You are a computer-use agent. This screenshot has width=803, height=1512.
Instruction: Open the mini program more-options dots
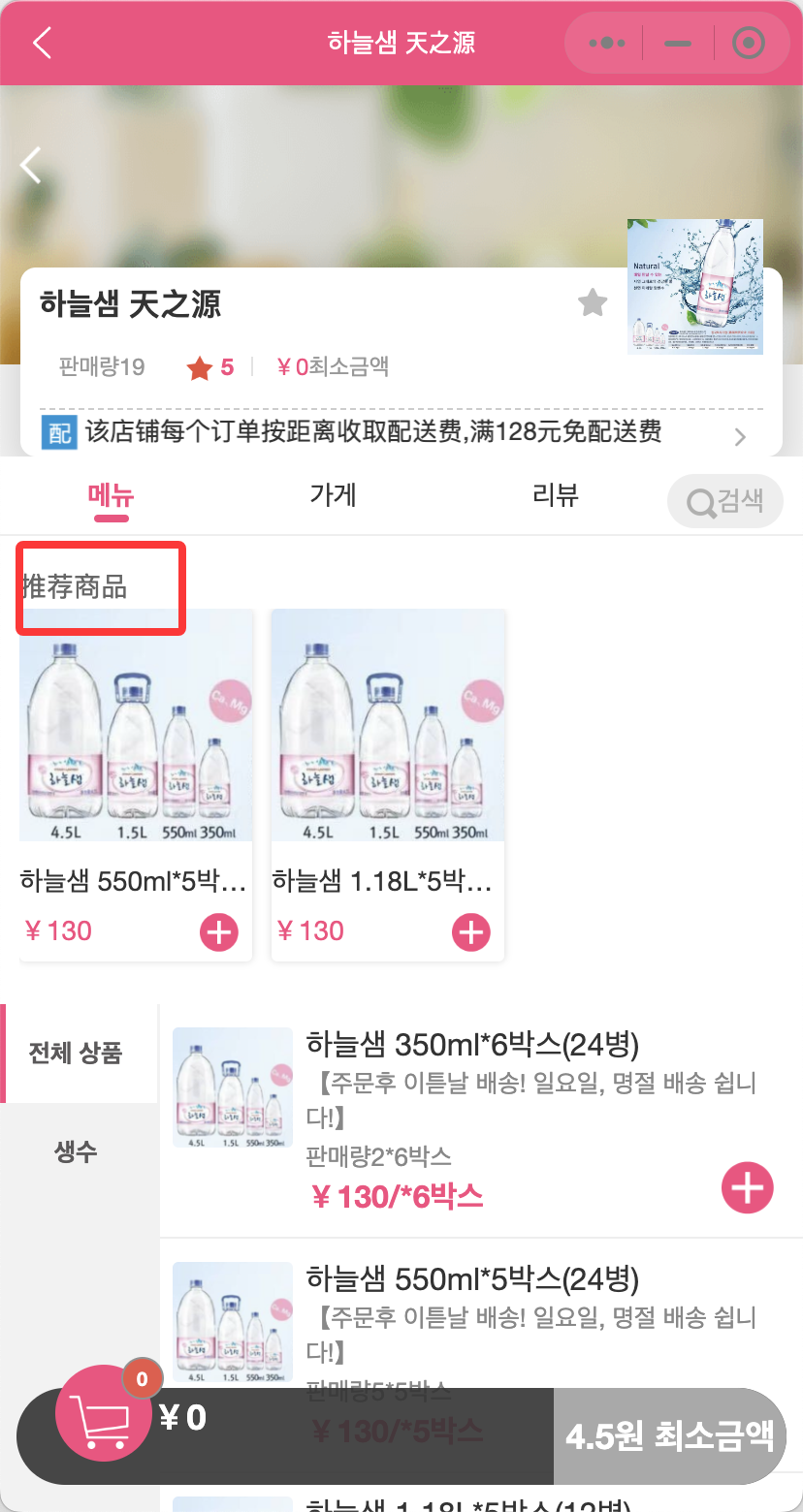pos(606,44)
